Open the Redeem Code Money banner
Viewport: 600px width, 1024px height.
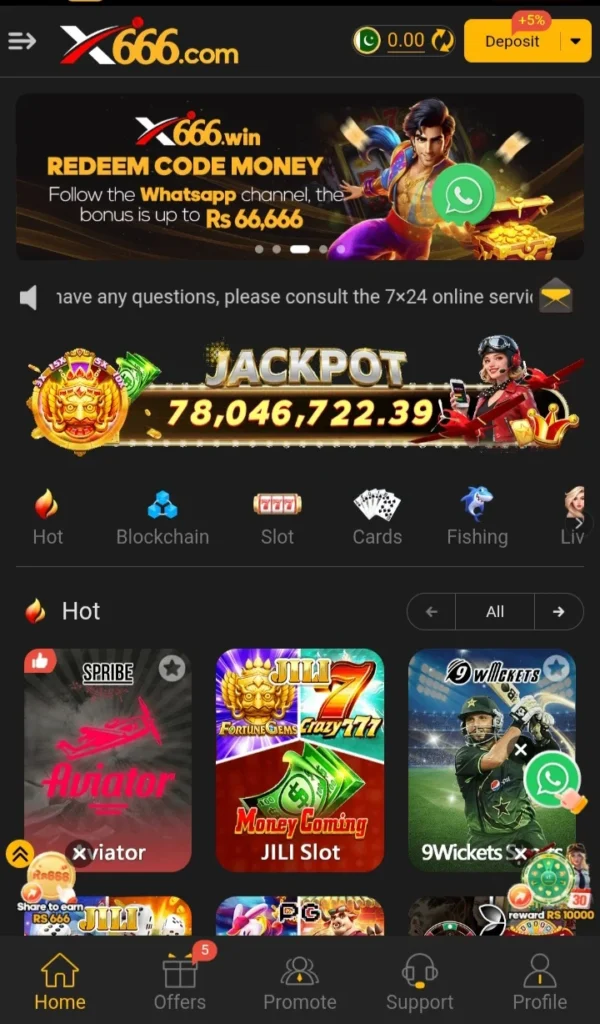click(299, 177)
